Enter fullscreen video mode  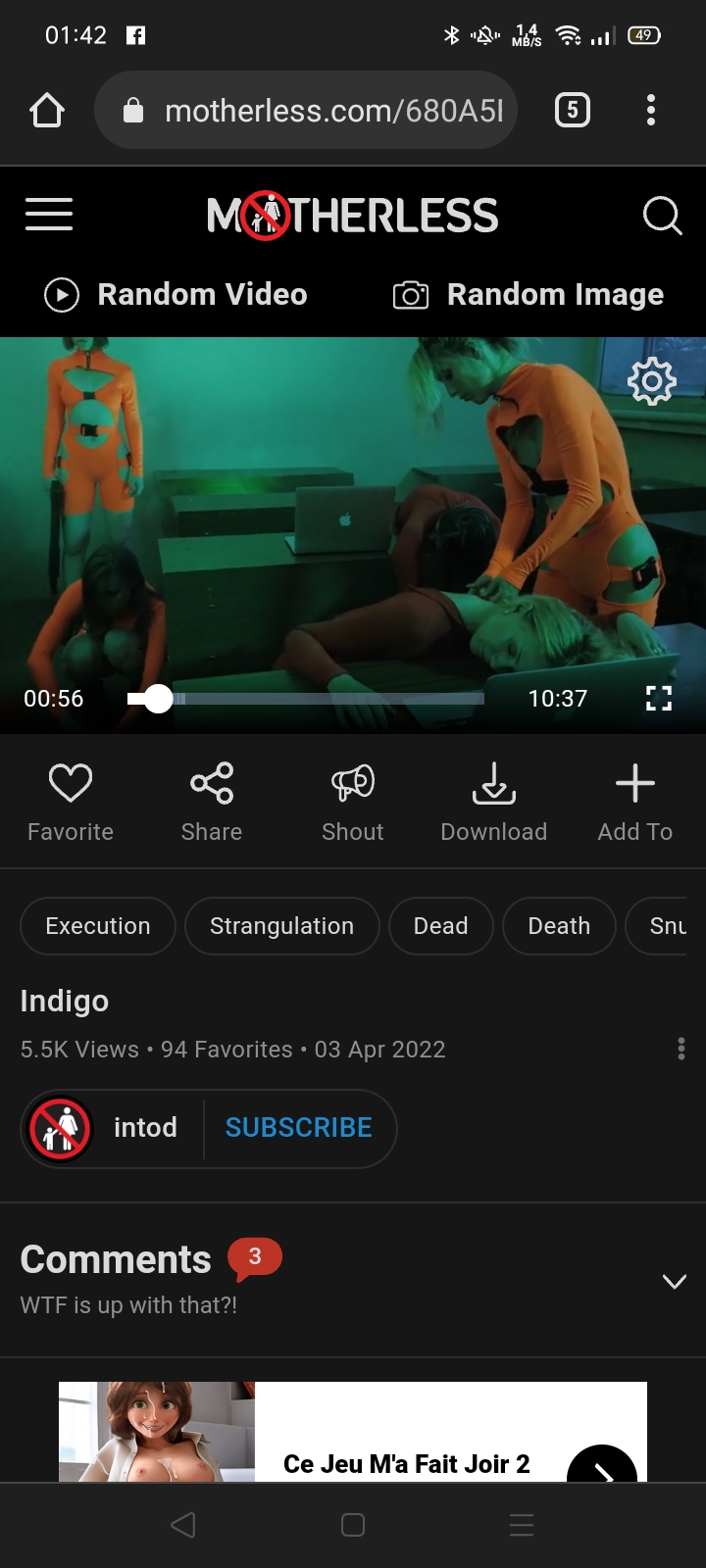pos(659,698)
